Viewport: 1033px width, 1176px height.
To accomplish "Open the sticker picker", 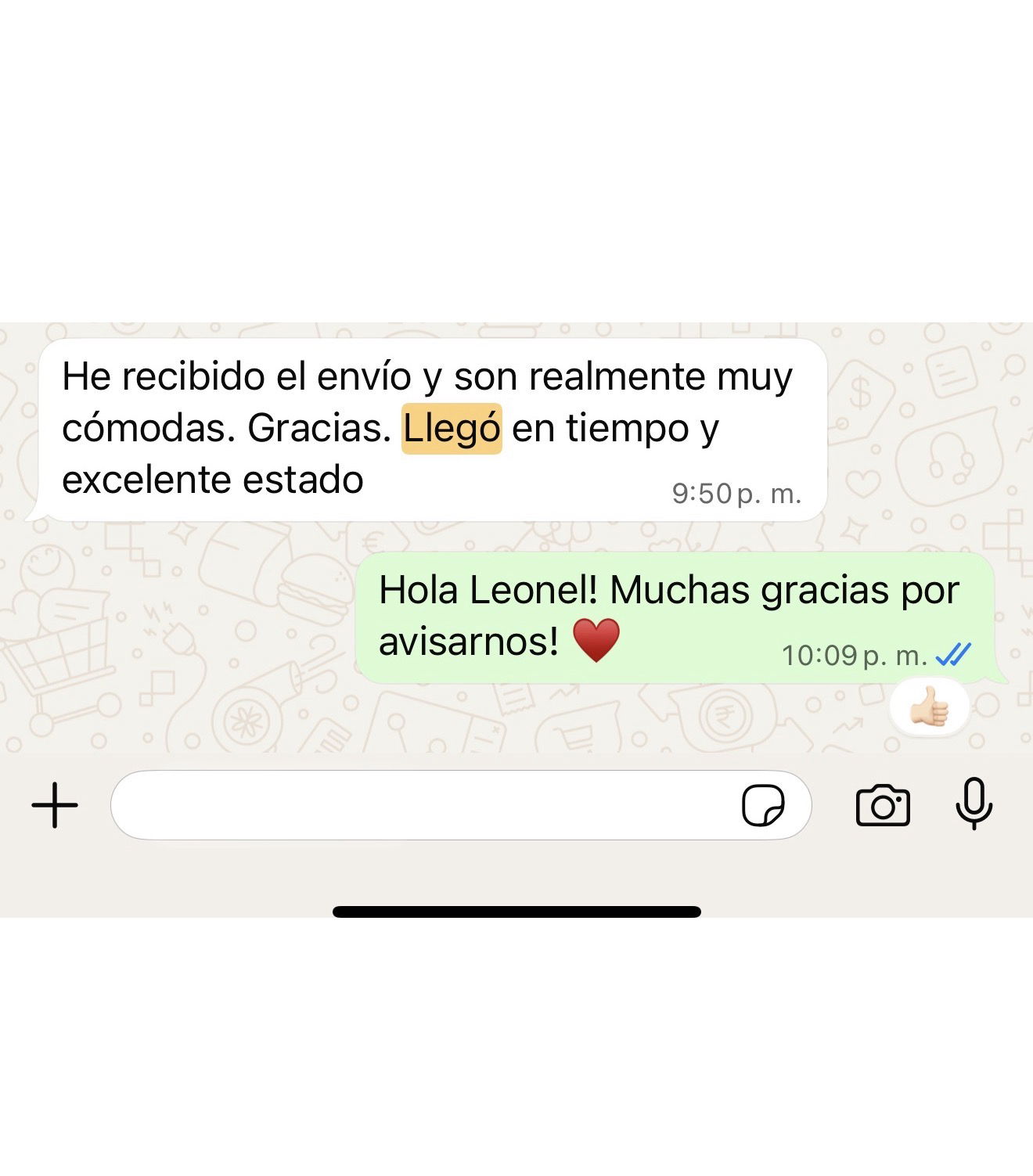I will 763,805.
